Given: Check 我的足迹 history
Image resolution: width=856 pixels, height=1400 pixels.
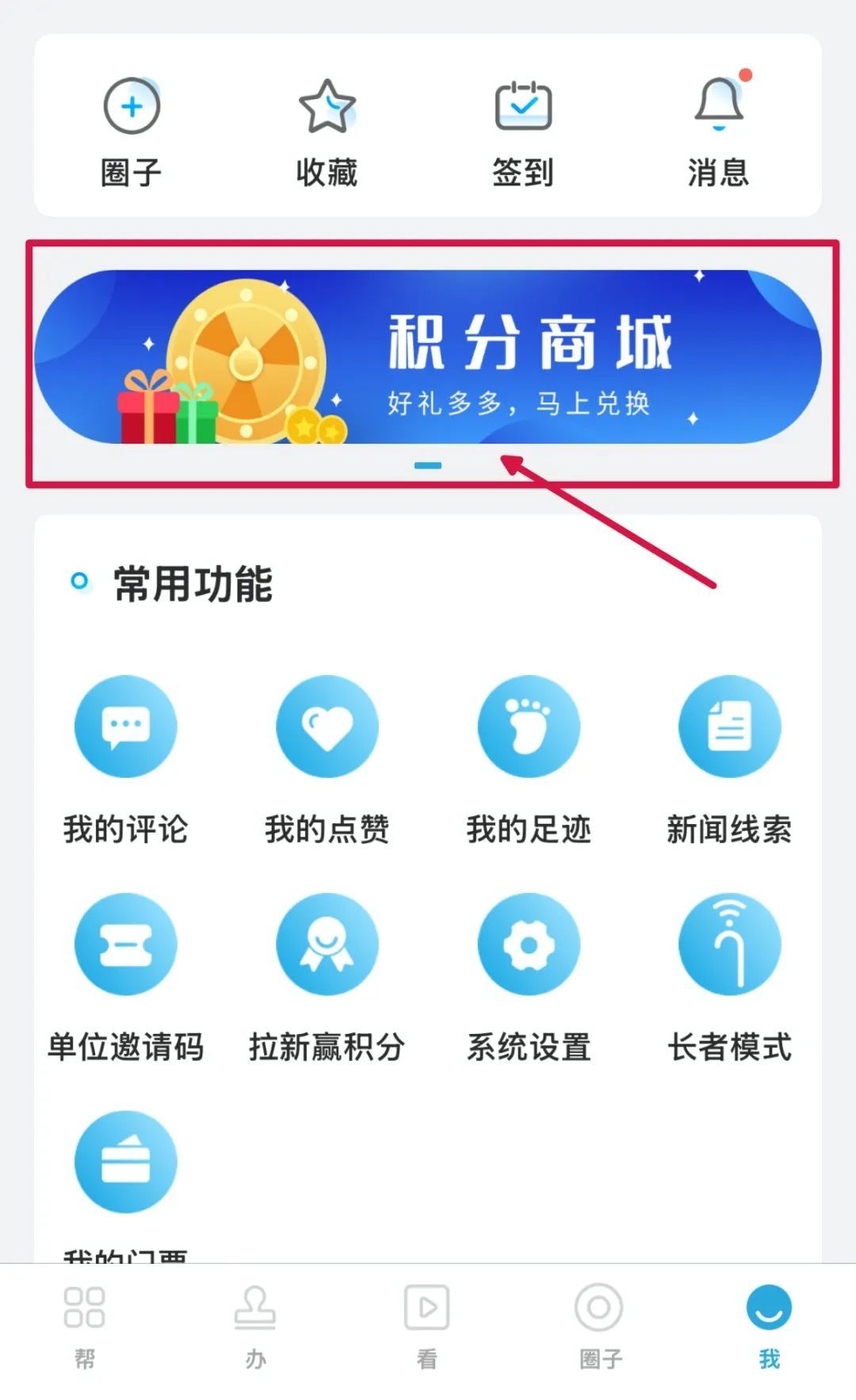Looking at the screenshot, I should coord(529,757).
